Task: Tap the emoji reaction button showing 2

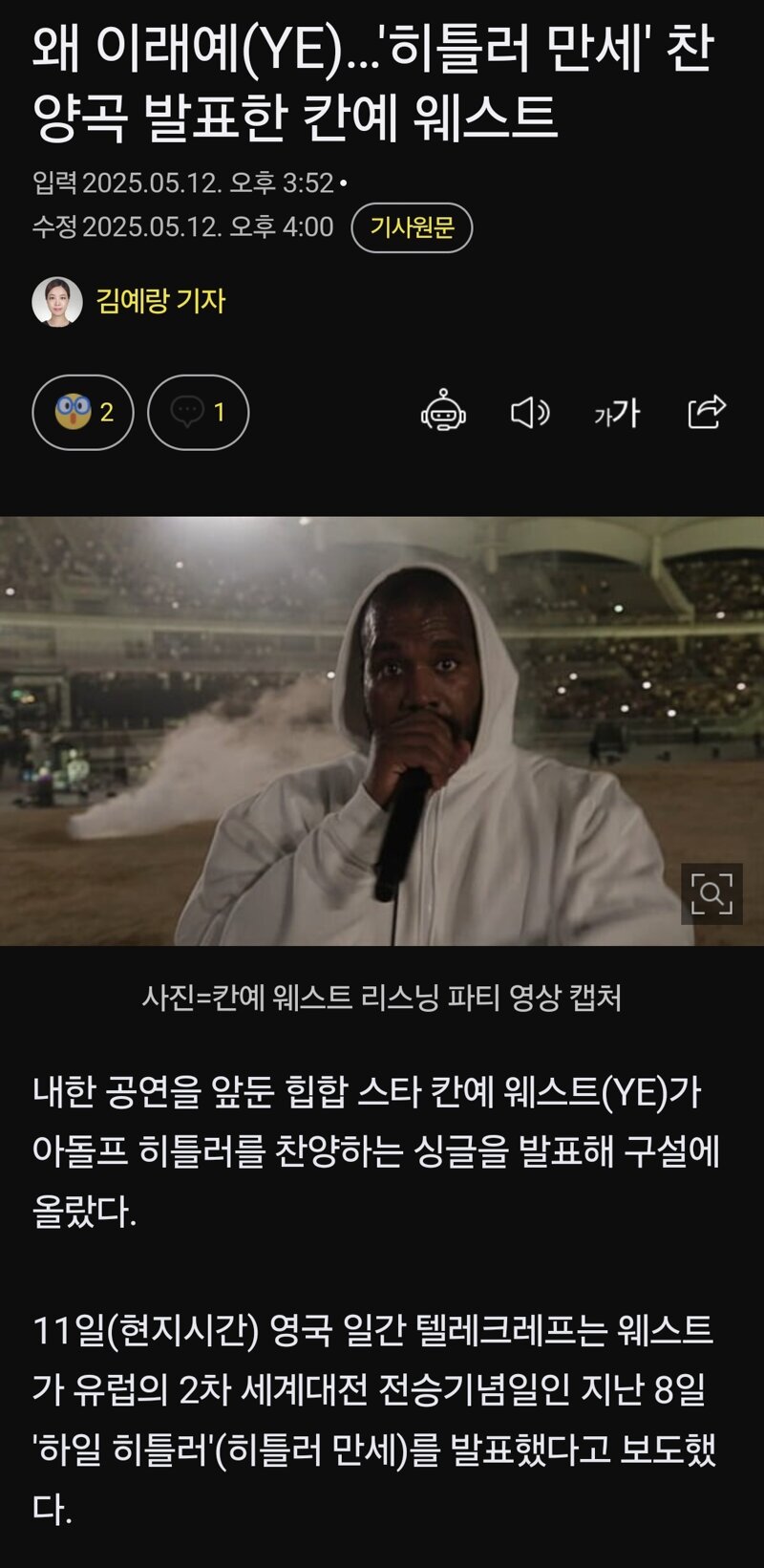Action: (x=83, y=413)
